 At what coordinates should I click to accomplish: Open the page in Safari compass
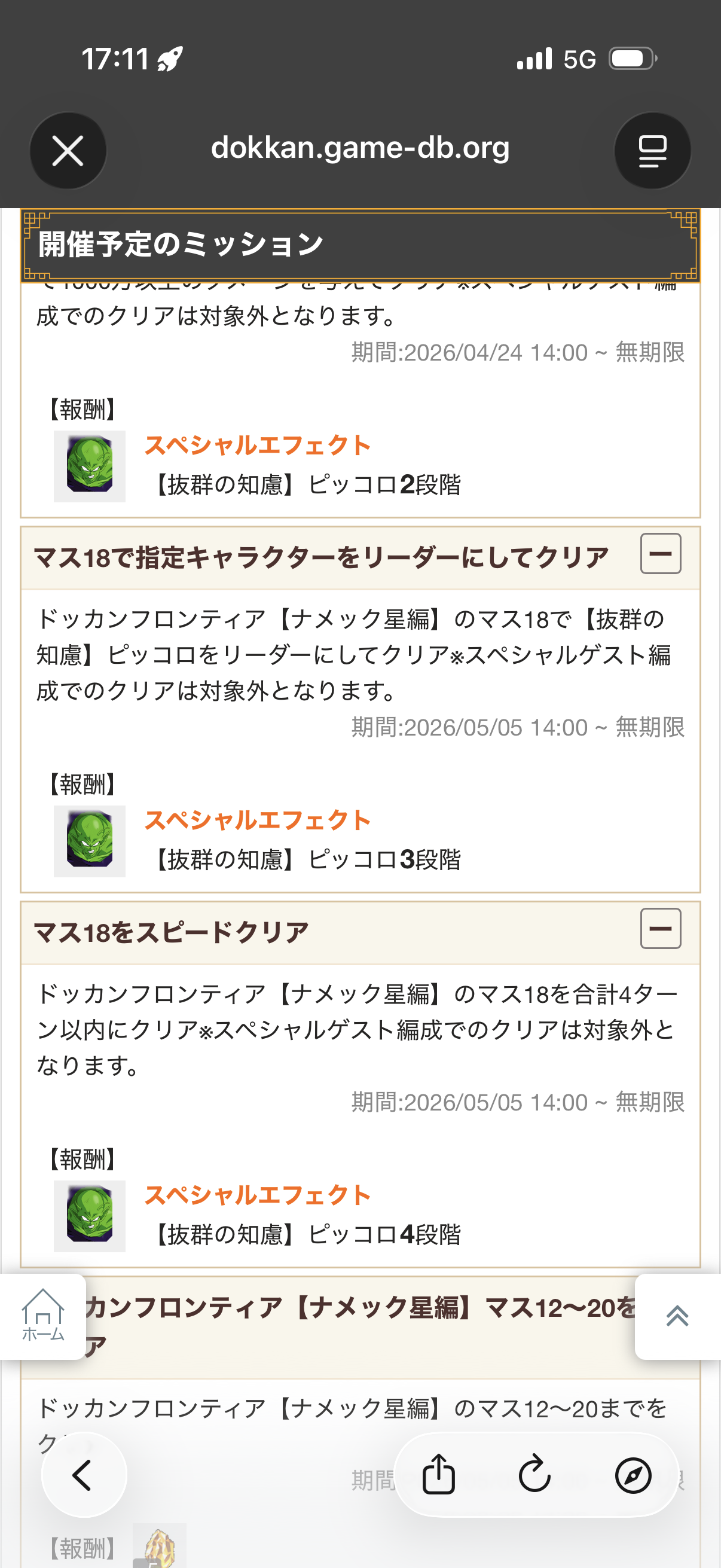coord(633,1475)
